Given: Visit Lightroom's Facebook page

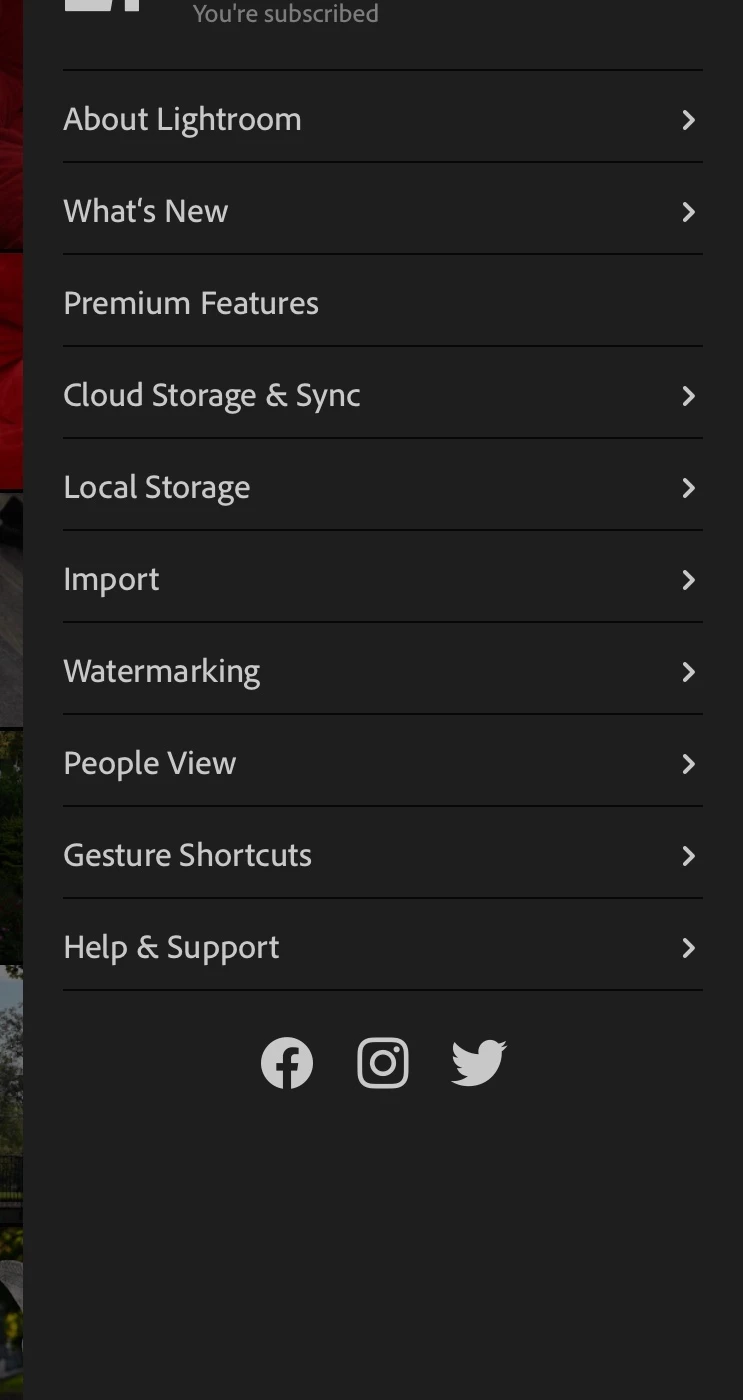Looking at the screenshot, I should [x=287, y=1062].
